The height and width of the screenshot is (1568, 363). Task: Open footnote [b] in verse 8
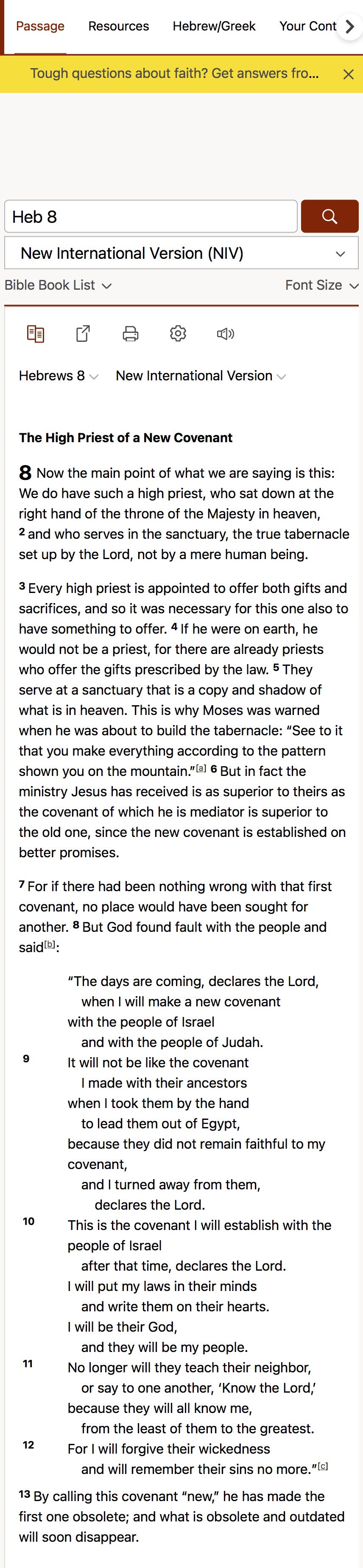pyautogui.click(x=50, y=945)
